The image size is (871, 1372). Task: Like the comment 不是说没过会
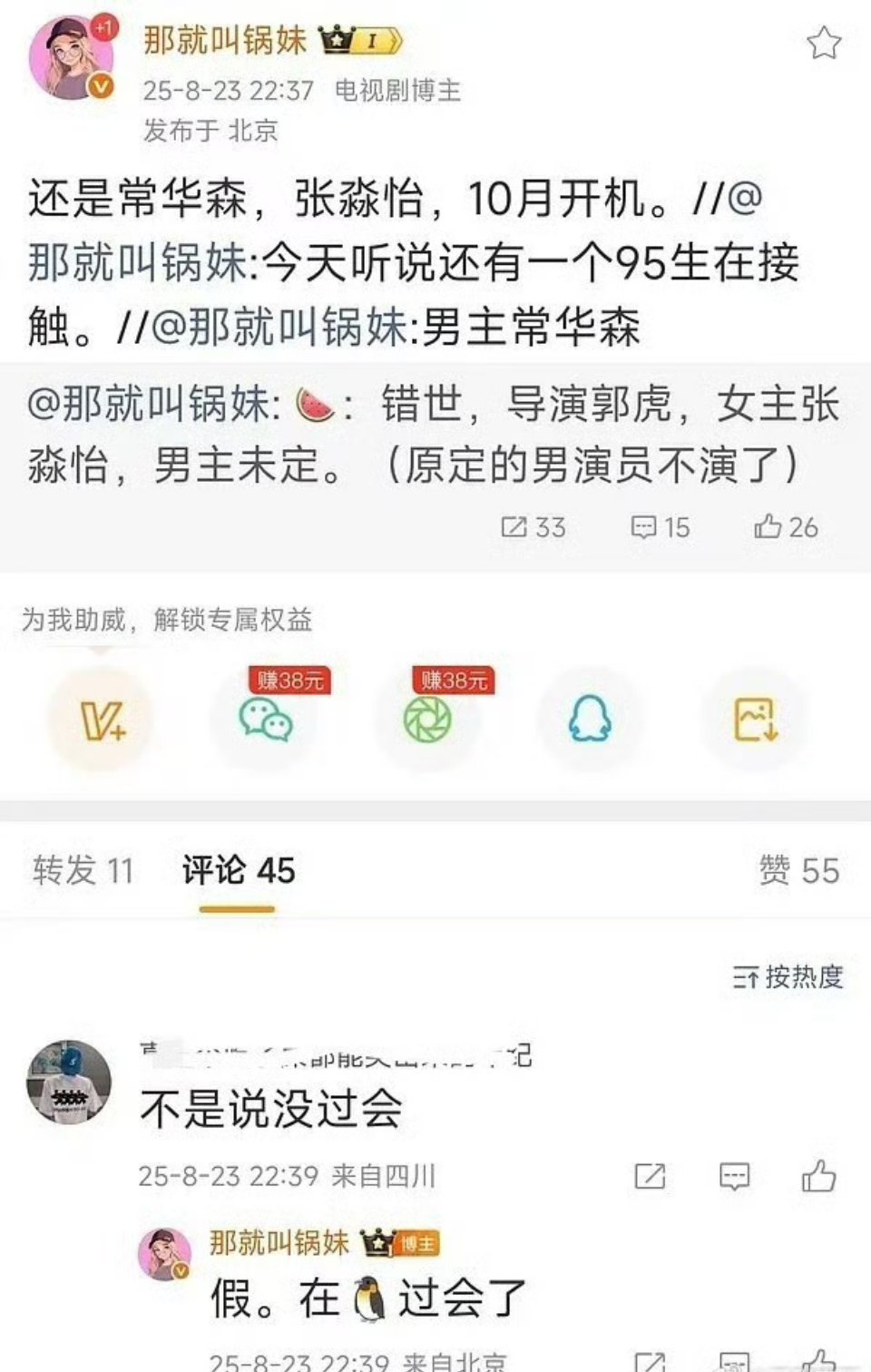(821, 1175)
